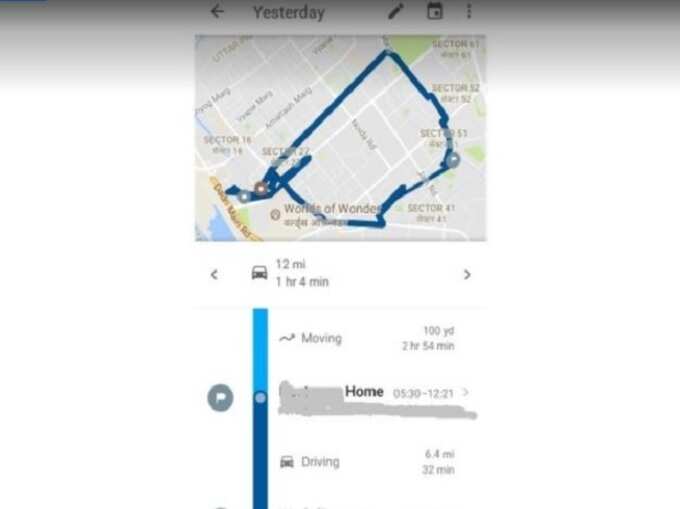Edit the Yesterday timeline with the pencil
680x509 pixels.
click(x=397, y=12)
